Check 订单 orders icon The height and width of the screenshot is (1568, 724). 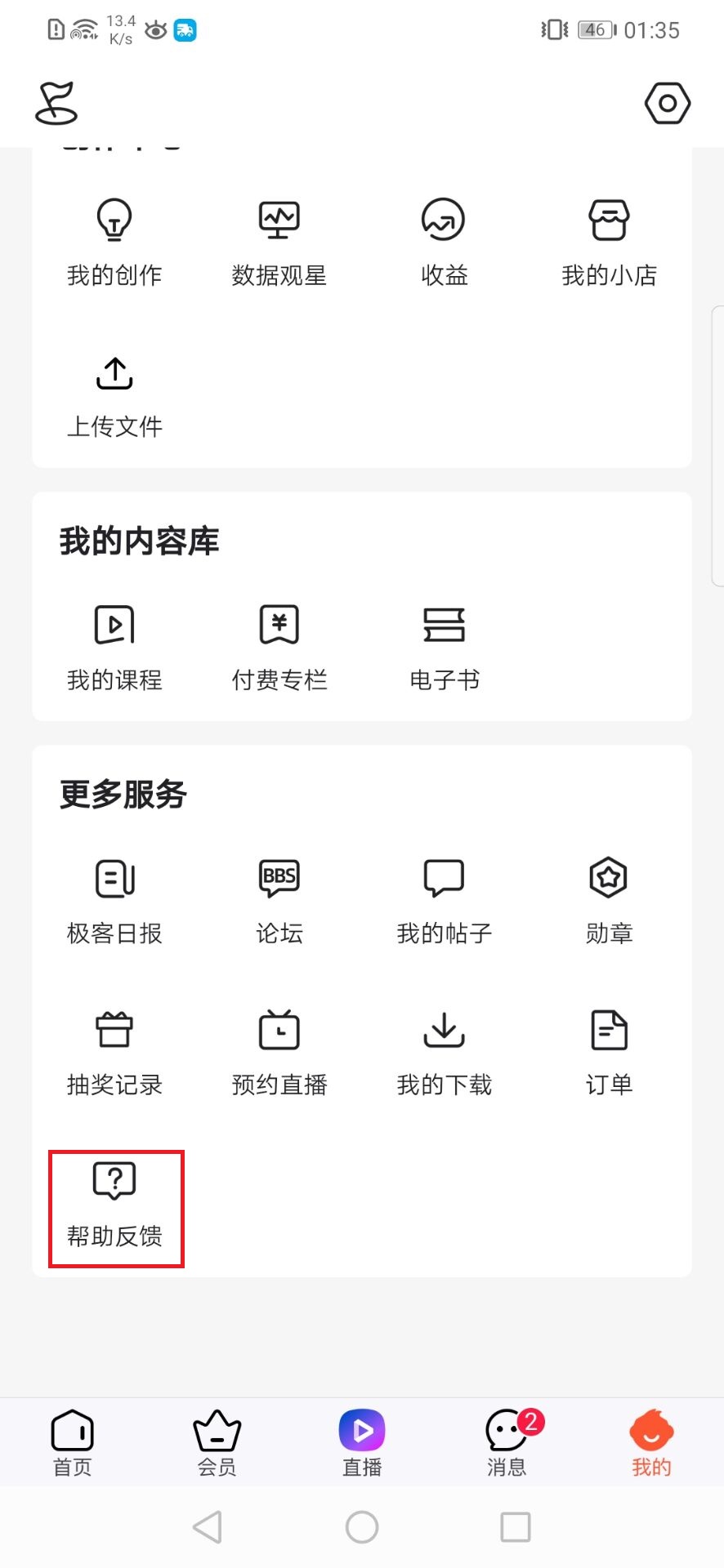(x=609, y=1051)
